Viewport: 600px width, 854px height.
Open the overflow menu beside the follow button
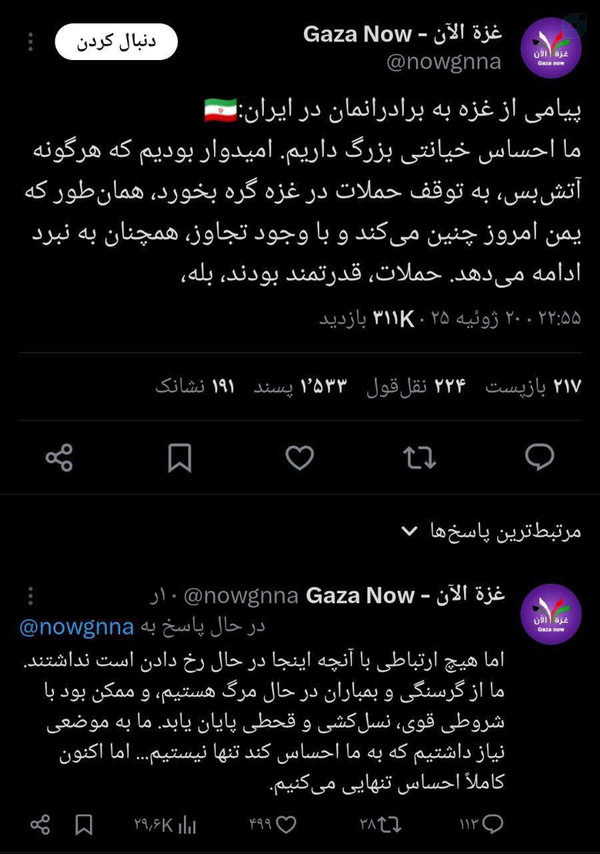point(30,42)
